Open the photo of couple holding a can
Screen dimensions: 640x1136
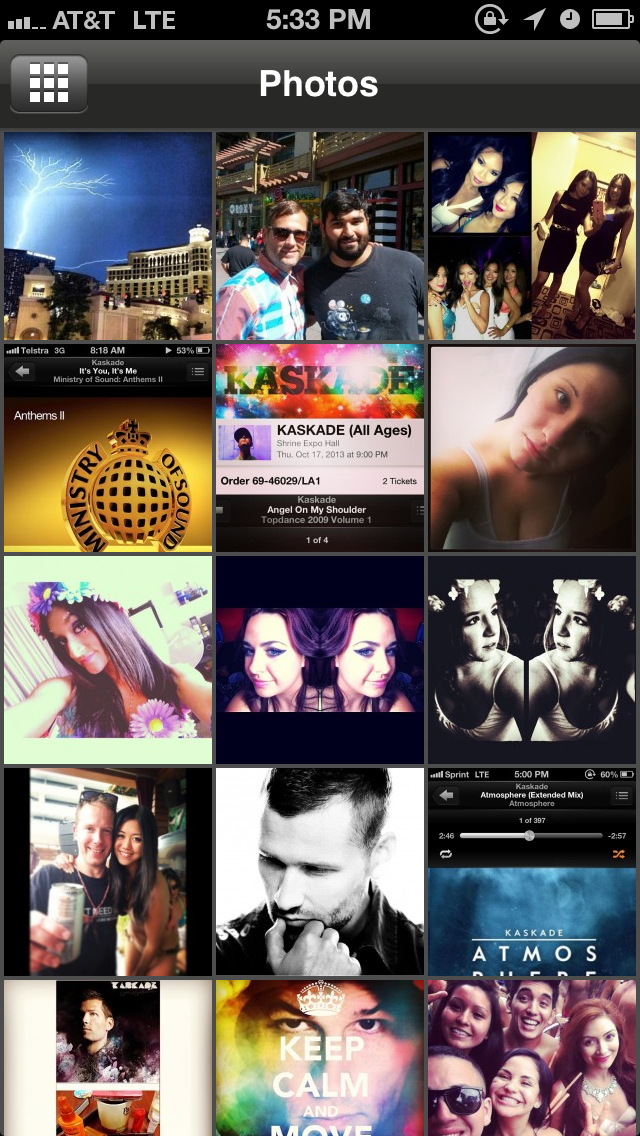point(108,872)
